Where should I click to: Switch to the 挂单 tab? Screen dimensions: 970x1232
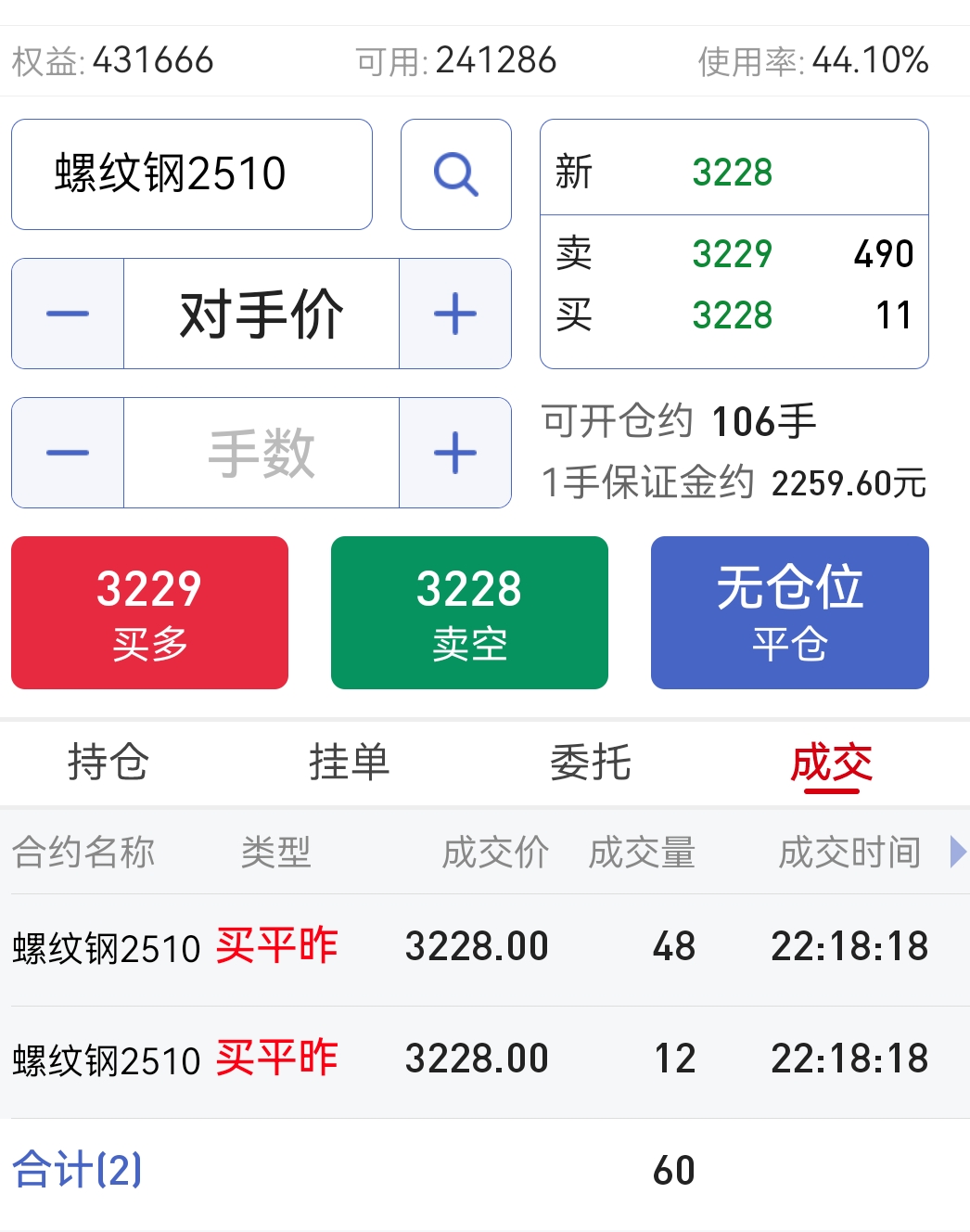pos(350,763)
